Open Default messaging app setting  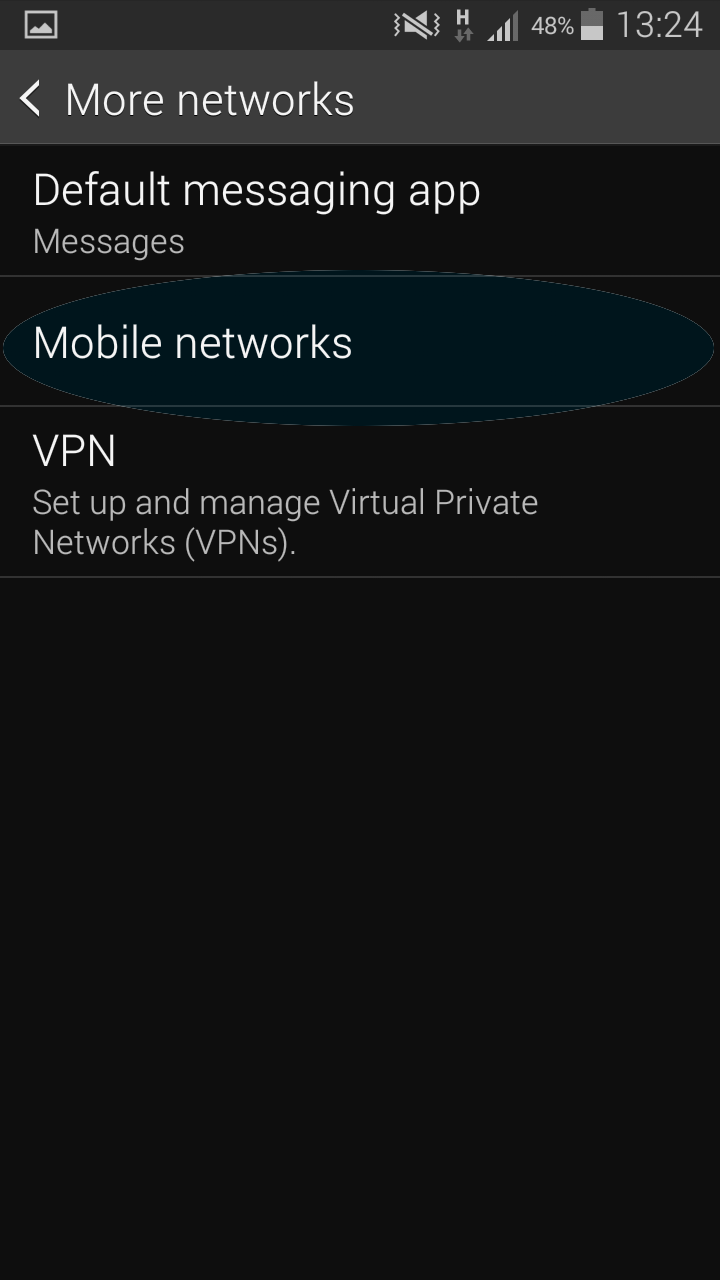360,211
